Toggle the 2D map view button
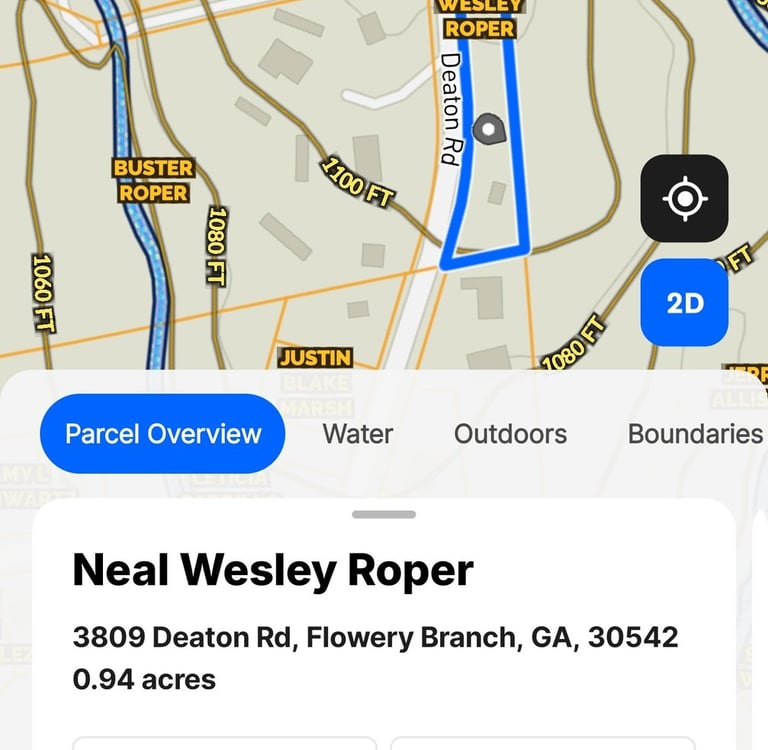 pyautogui.click(x=684, y=303)
